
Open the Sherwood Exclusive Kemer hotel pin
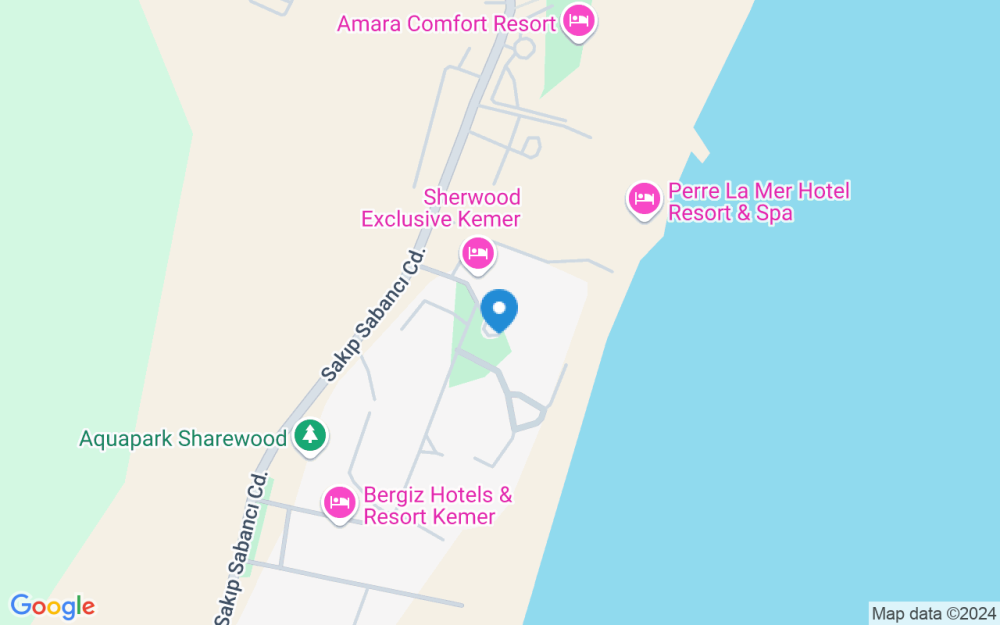478,252
